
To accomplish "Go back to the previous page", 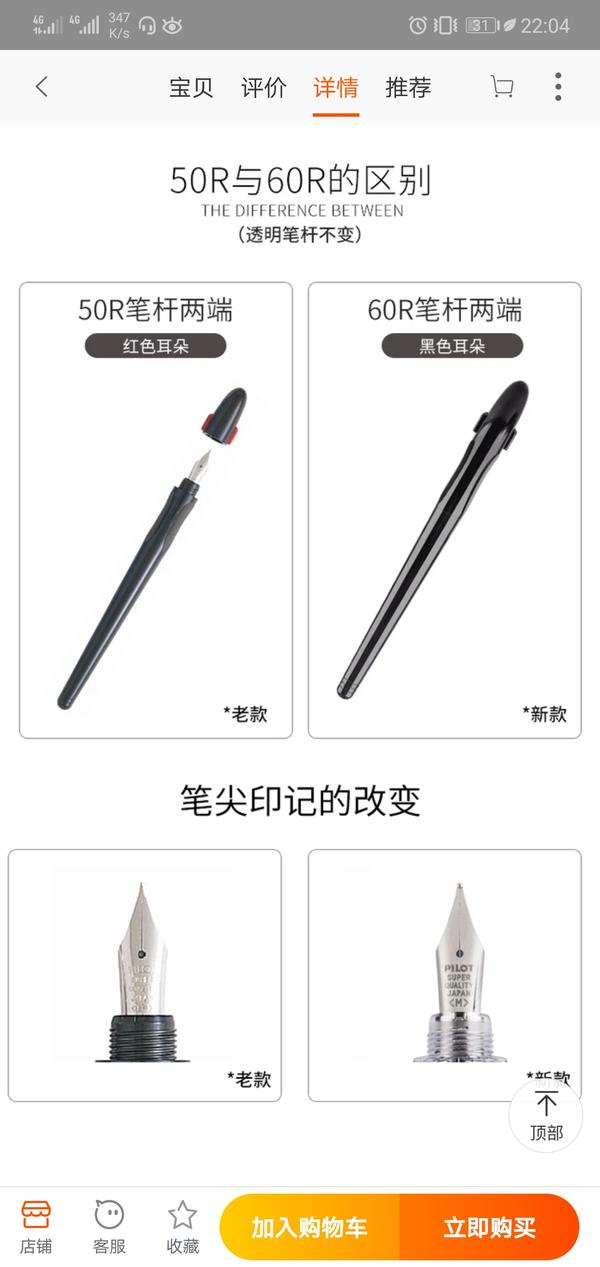I will click(41, 87).
